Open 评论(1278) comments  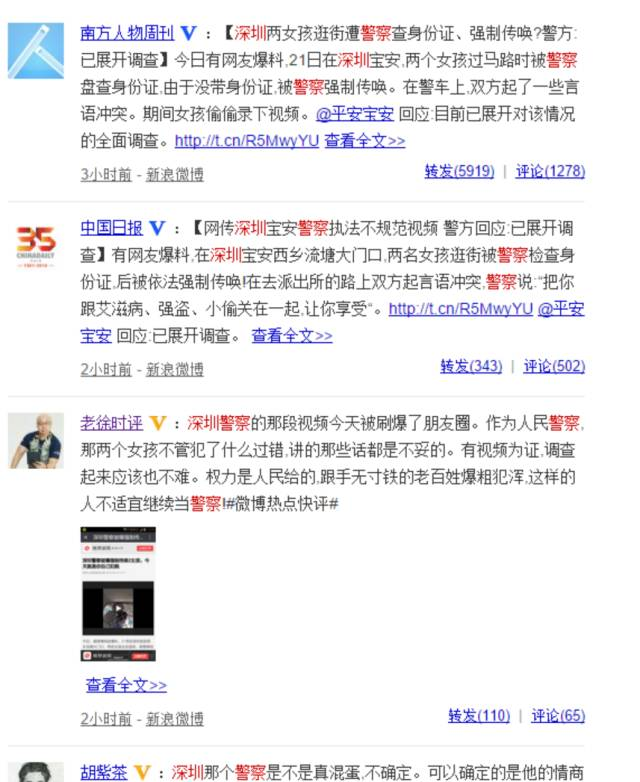550,171
